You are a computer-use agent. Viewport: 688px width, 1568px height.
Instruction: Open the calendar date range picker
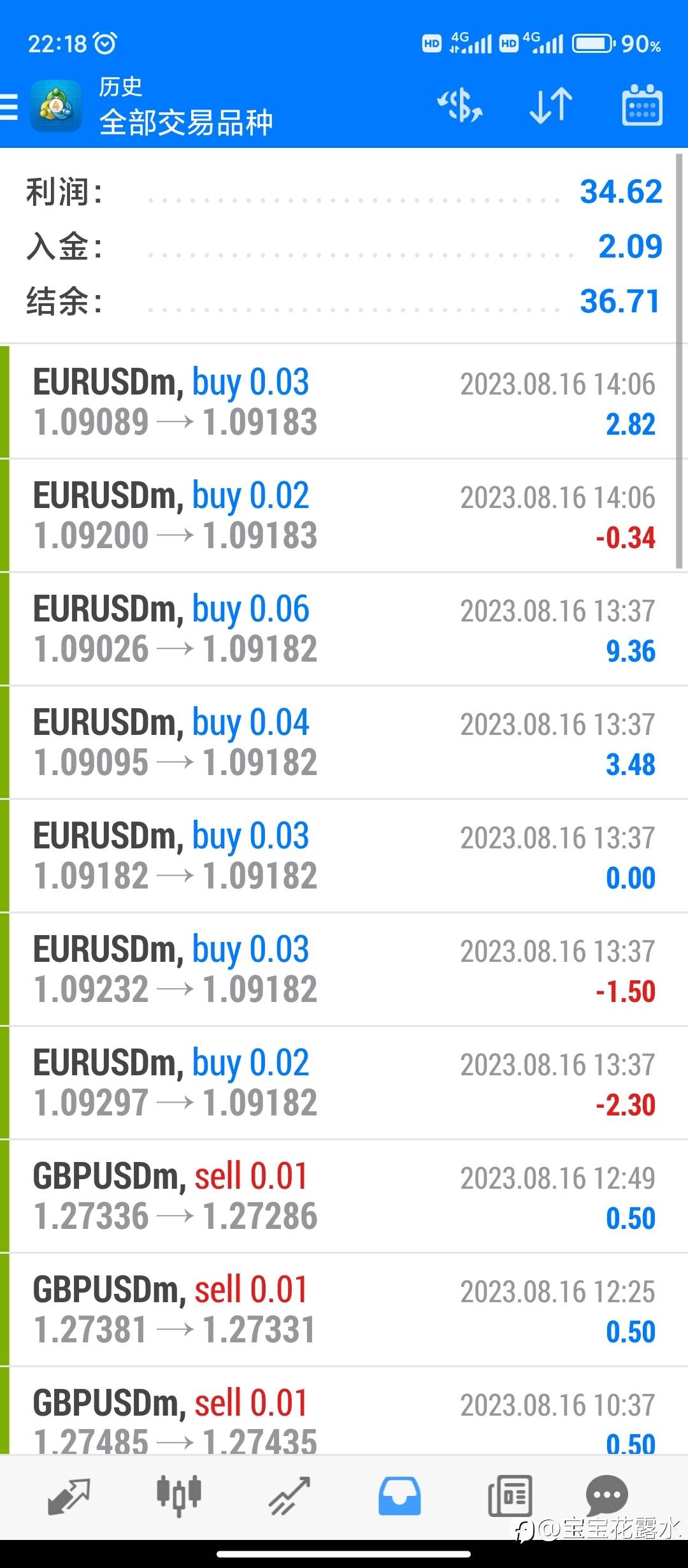tap(641, 106)
